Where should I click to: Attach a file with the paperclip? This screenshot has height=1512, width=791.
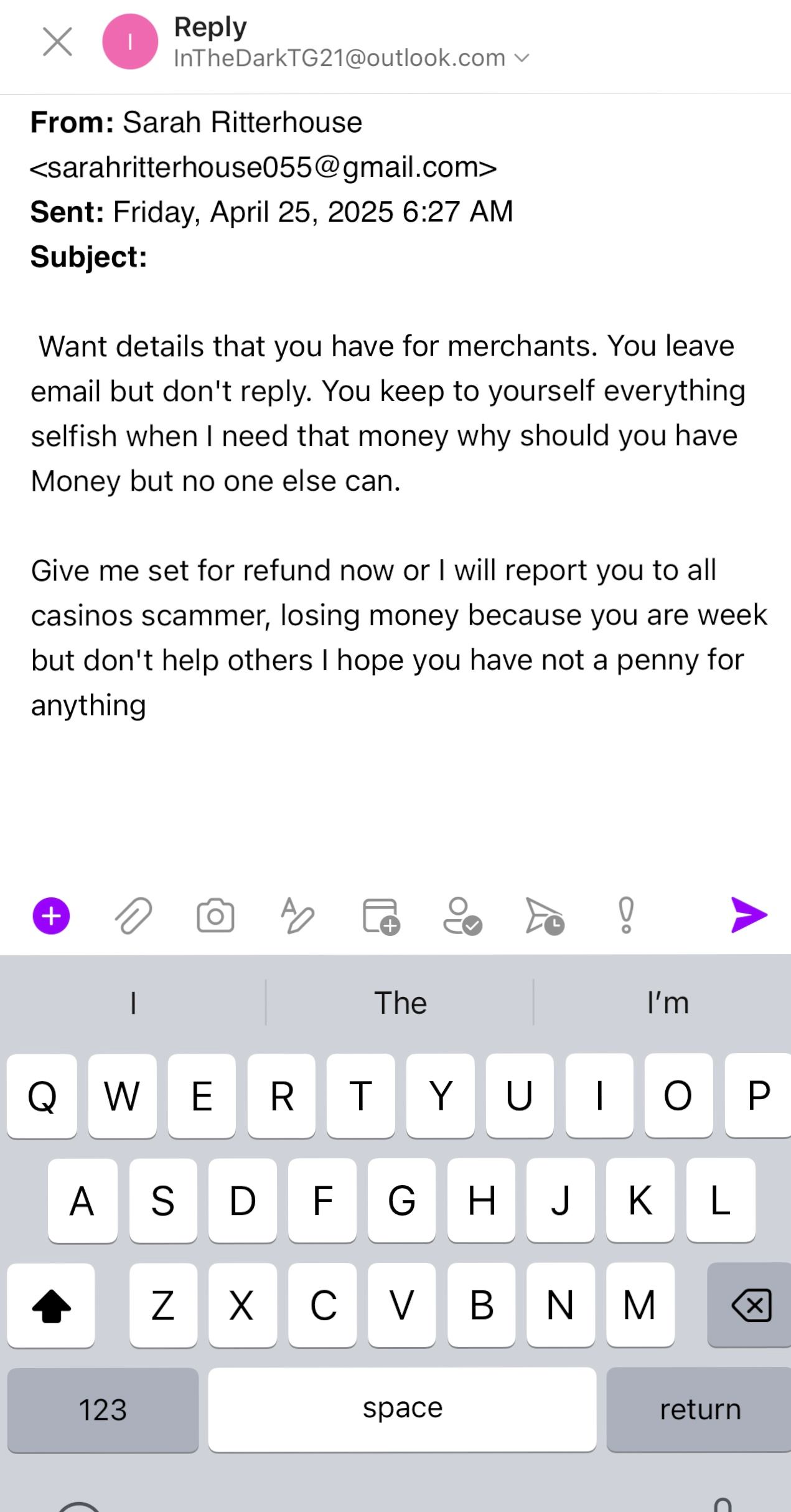(x=134, y=916)
